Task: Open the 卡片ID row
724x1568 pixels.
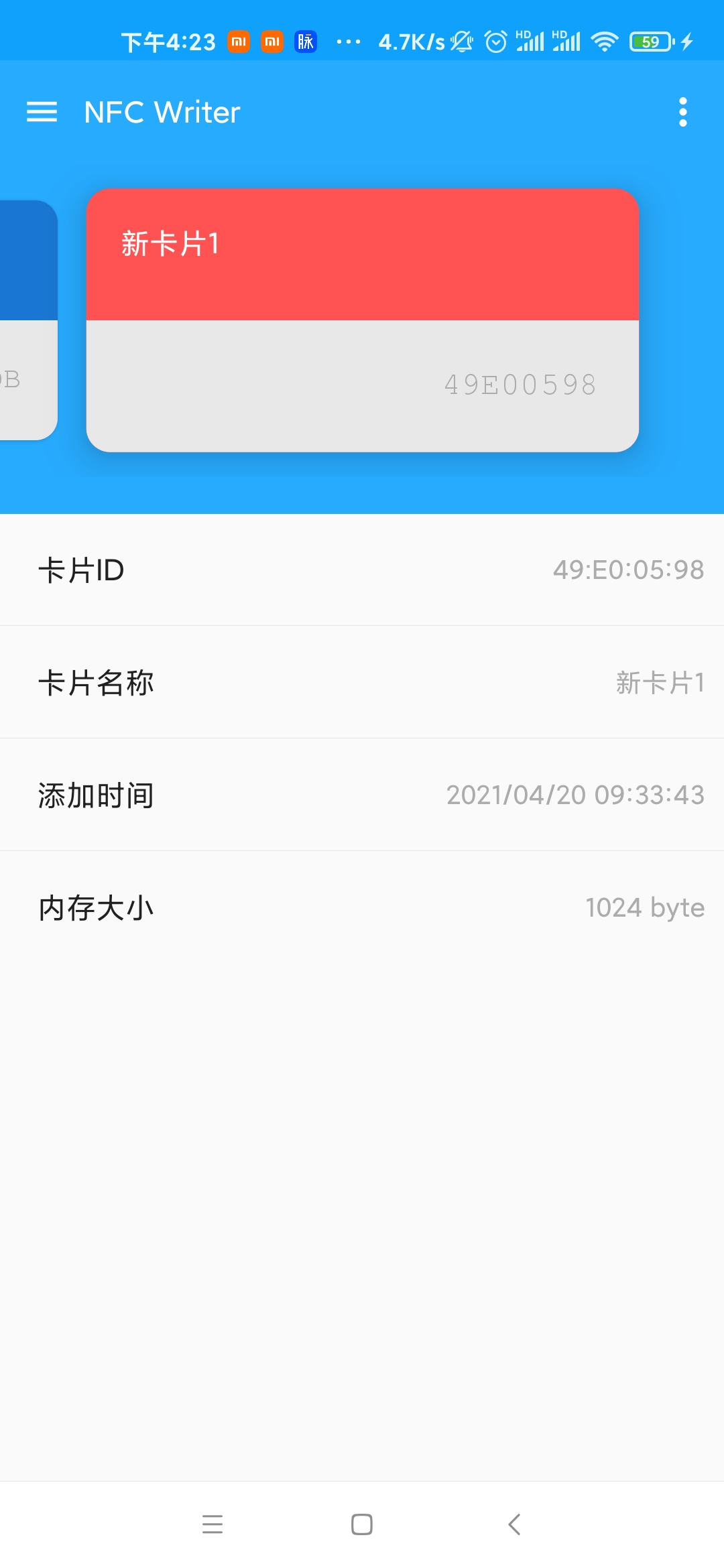Action: [362, 570]
